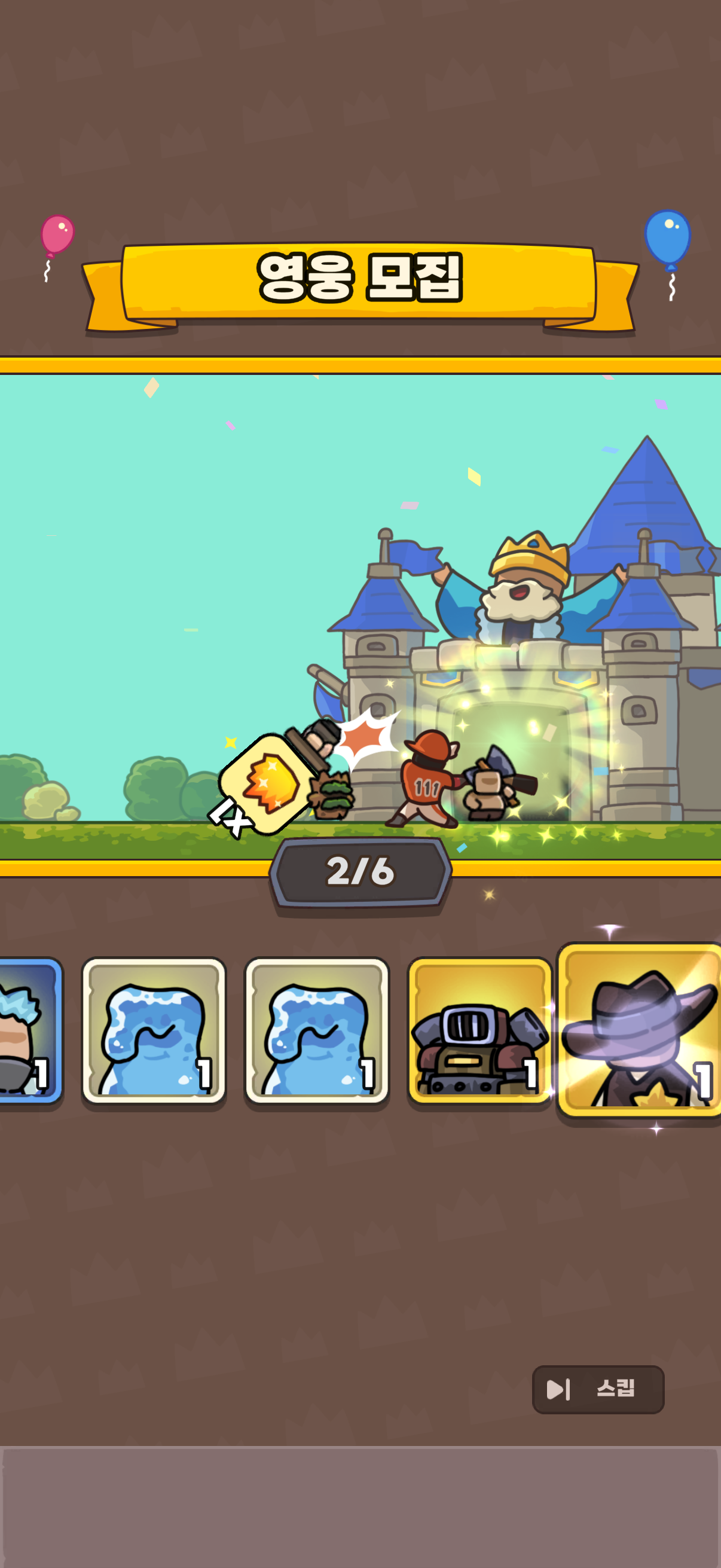The image size is (721, 1568).
Task: Open the armored robot hero card
Action: [479, 1030]
